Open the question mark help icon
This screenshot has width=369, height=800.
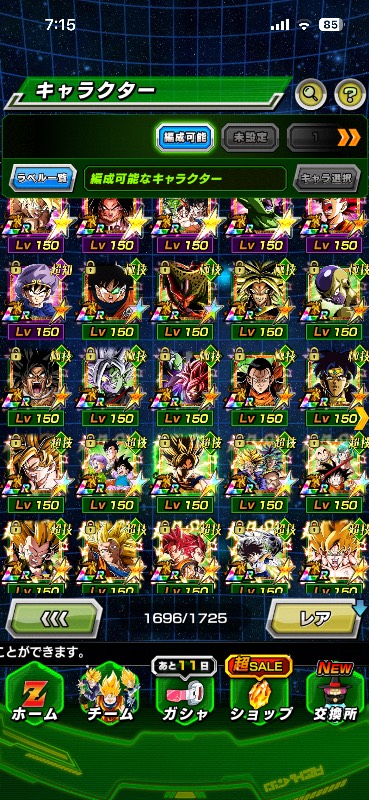pos(350,94)
